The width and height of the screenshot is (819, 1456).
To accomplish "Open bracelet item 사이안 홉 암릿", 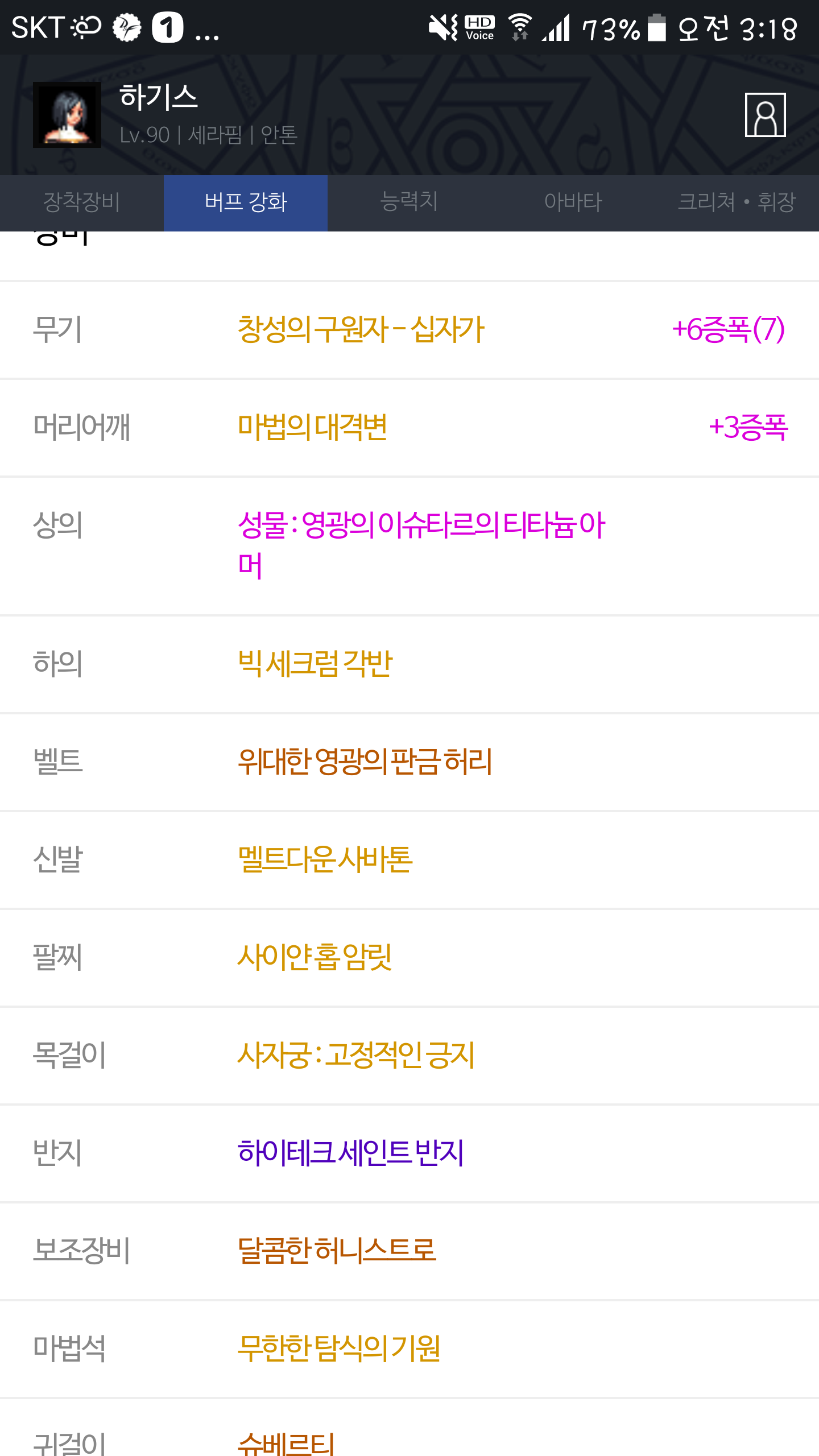I will [315, 957].
